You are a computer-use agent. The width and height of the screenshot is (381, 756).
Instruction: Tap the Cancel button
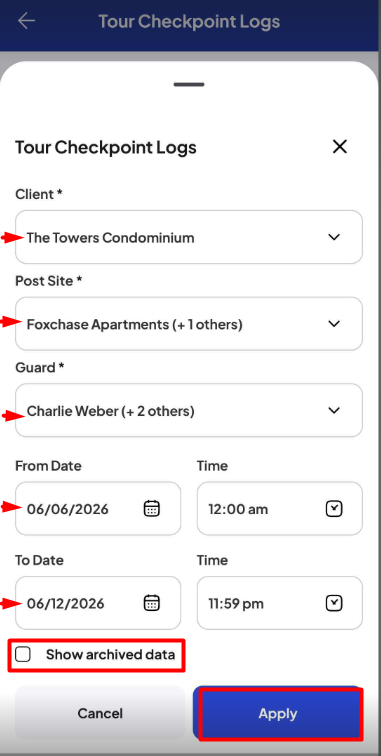point(100,713)
